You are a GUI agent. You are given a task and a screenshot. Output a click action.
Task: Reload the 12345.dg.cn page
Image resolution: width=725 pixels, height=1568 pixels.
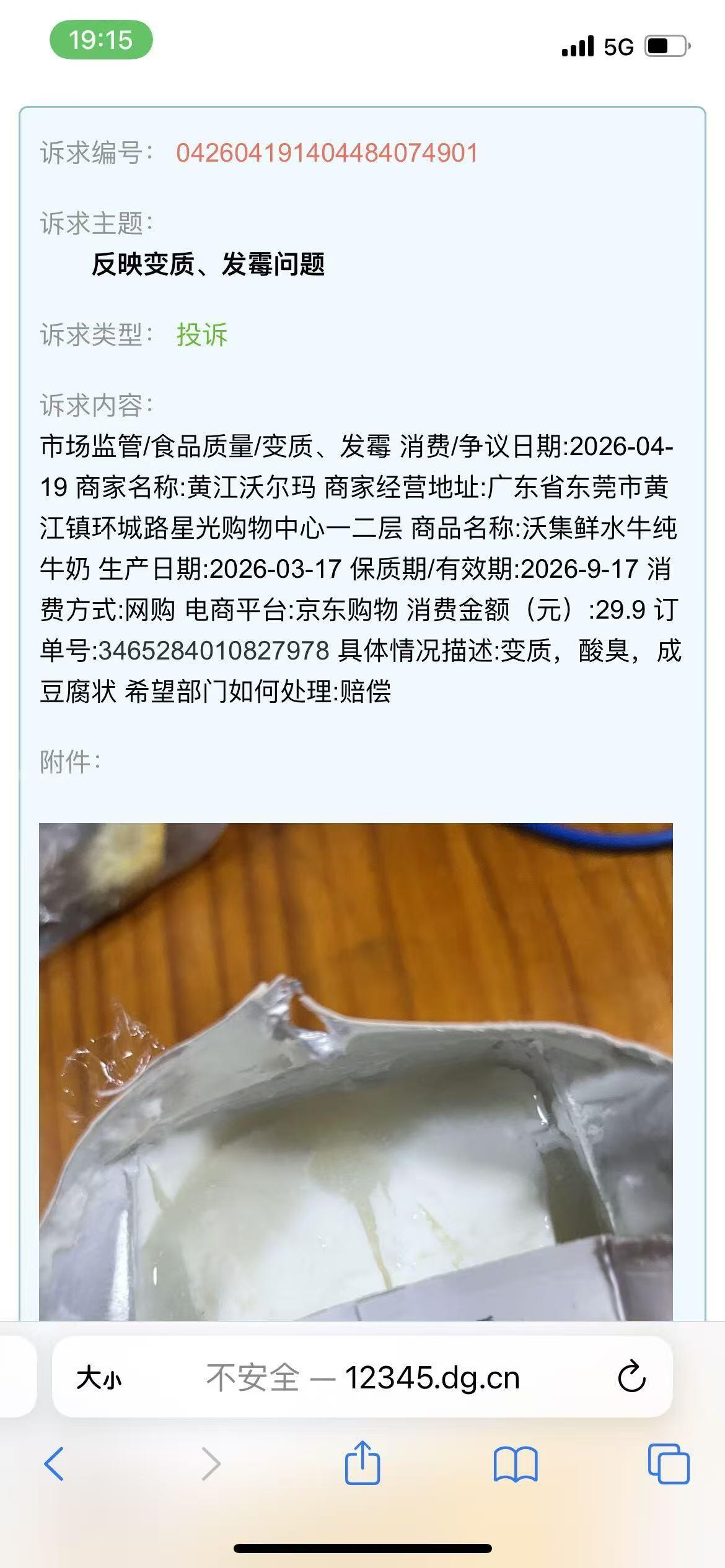click(631, 1377)
